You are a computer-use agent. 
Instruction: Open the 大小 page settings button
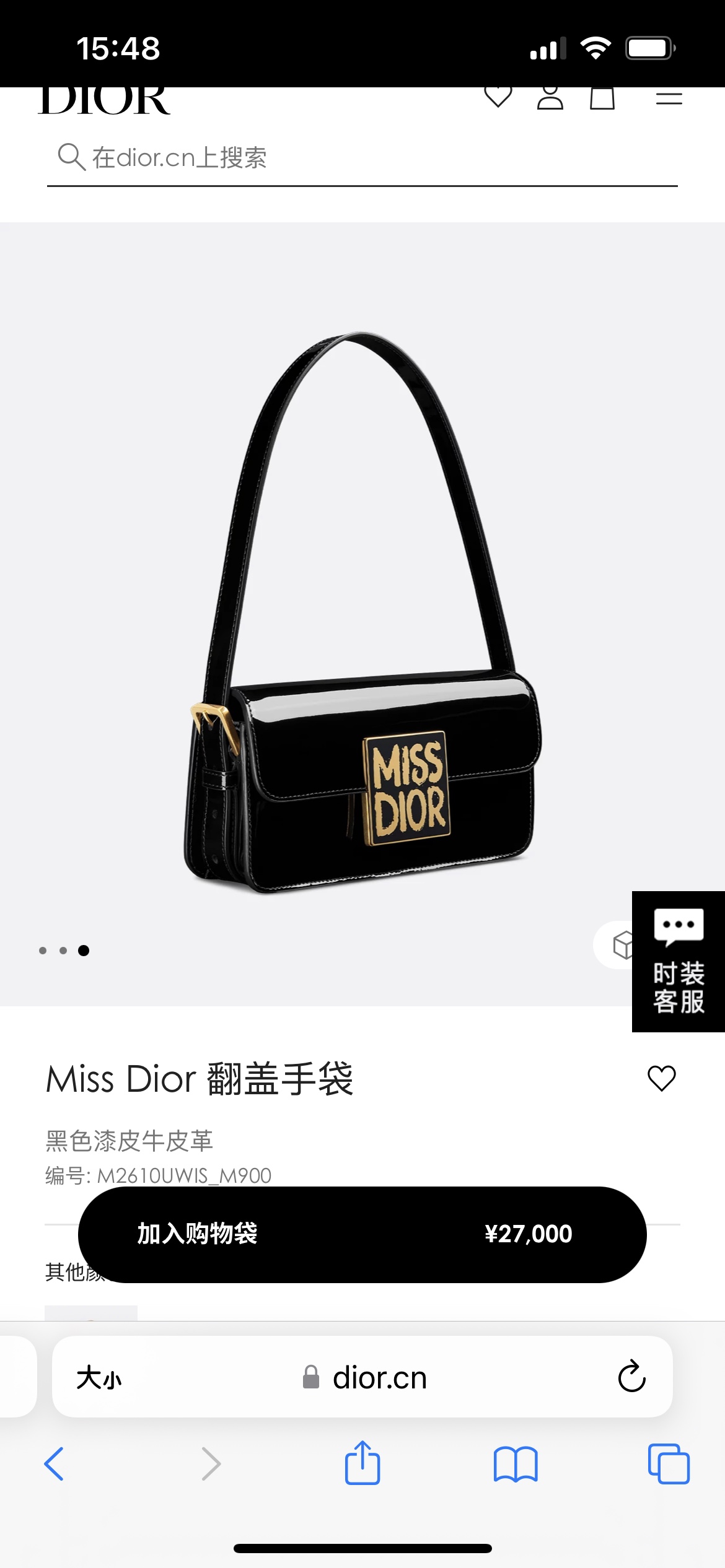(x=99, y=1378)
